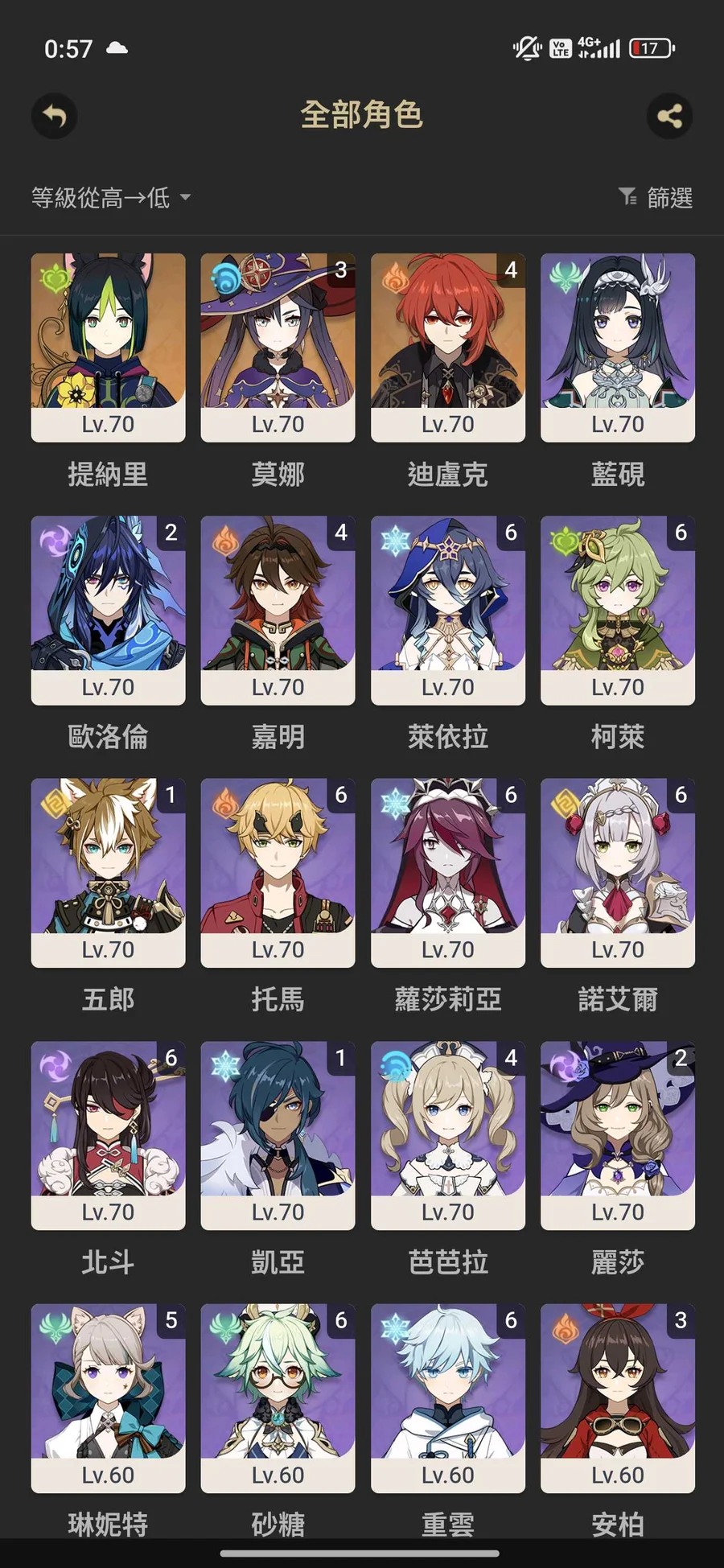Tap the 歐洛倫 character tile
Screen dimensions: 724x1568
pos(108,610)
